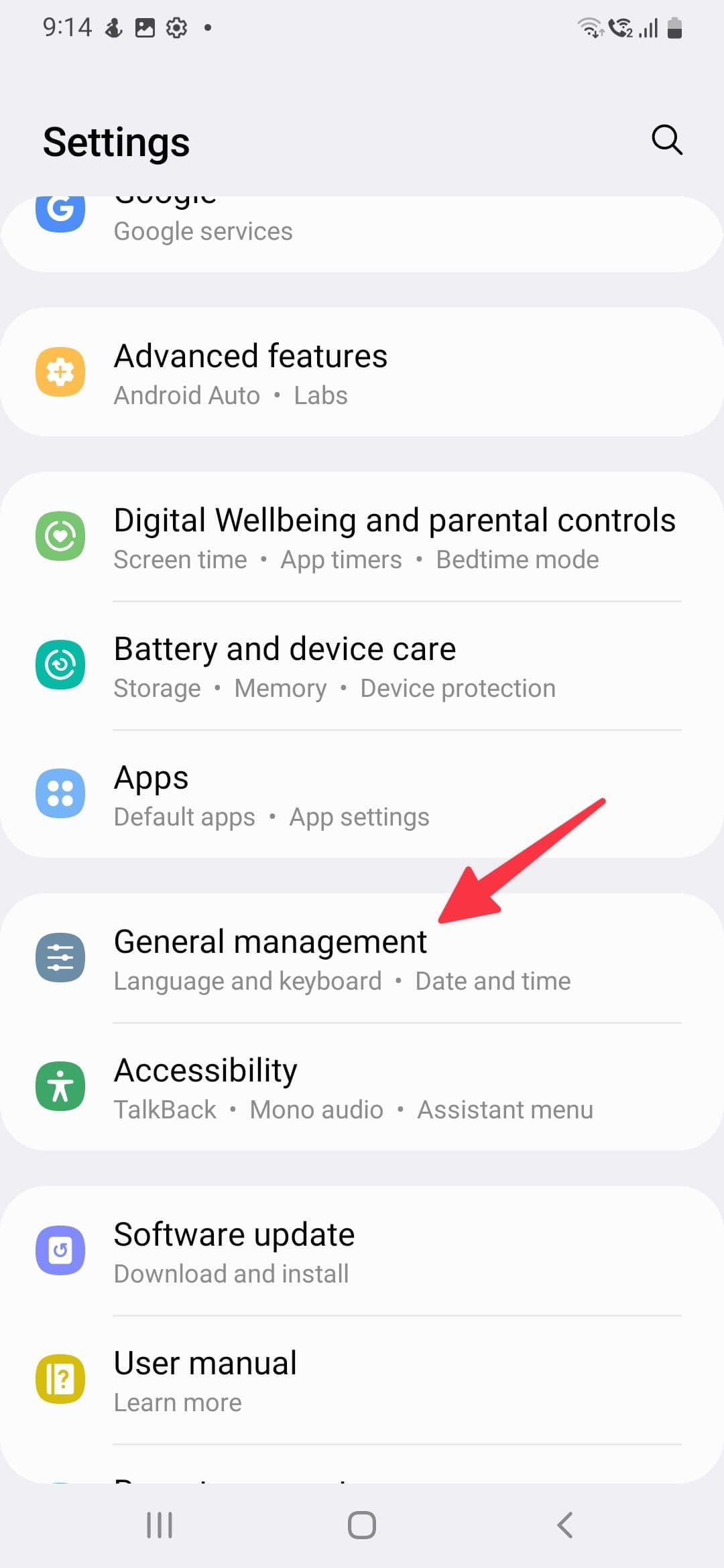View the User manual
Screen dimensions: 724x1568
pyautogui.click(x=362, y=1380)
